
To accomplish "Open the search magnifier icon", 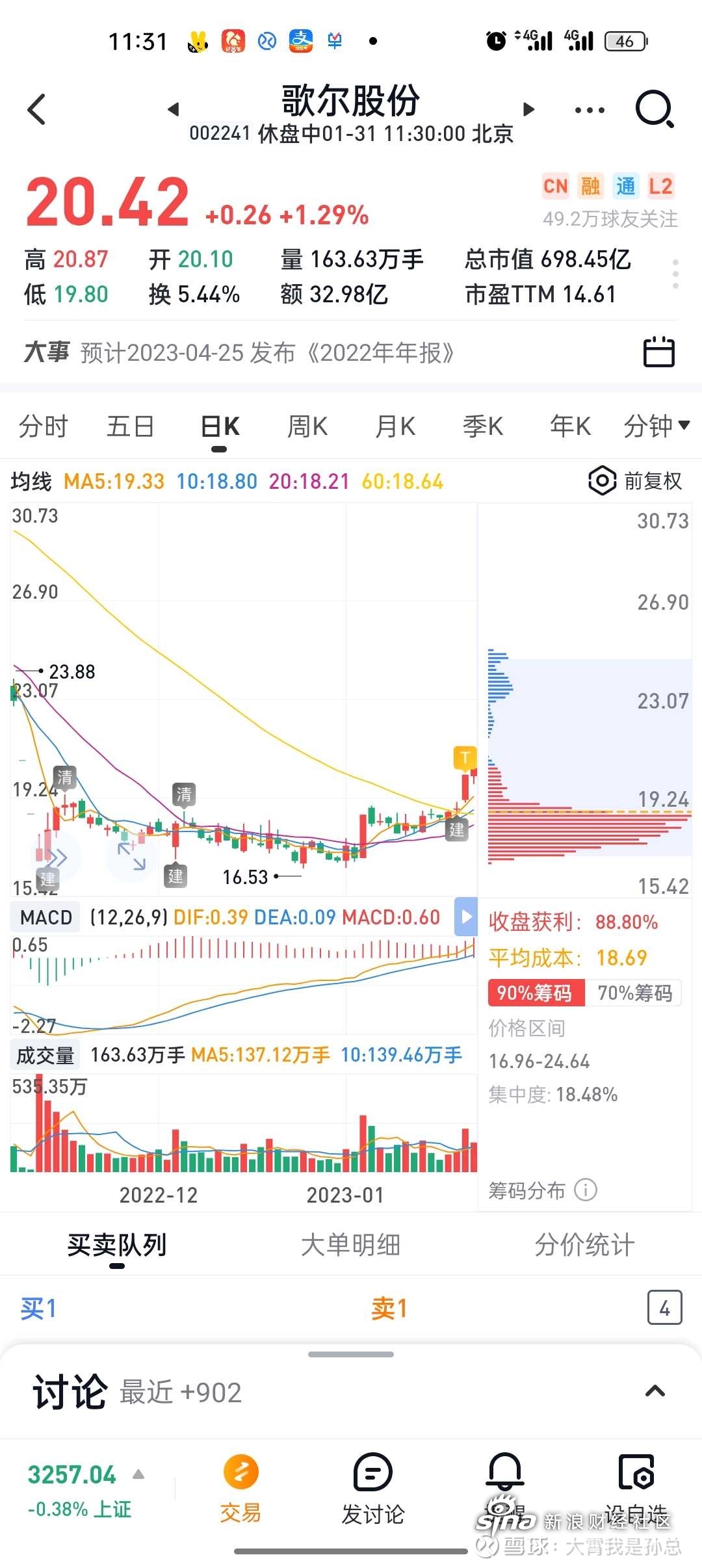I will [x=655, y=109].
